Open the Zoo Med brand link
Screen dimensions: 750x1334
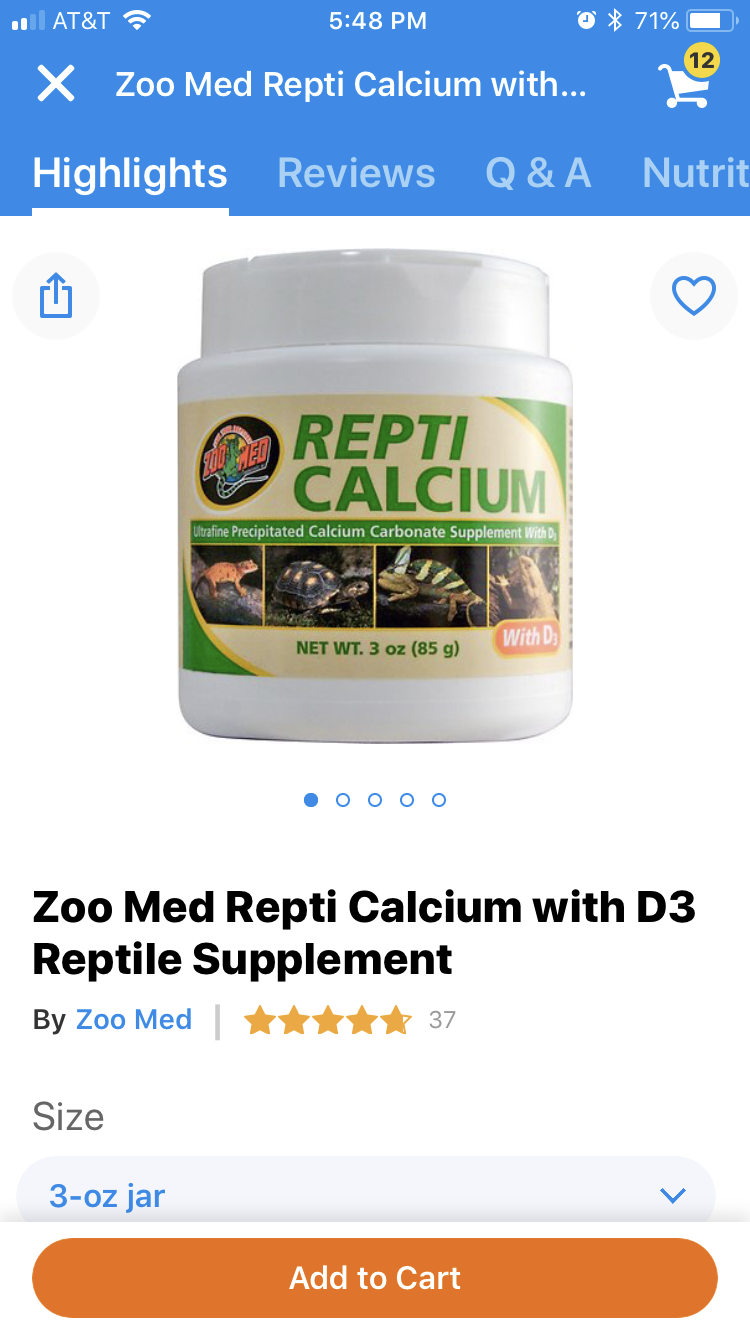(x=134, y=1020)
